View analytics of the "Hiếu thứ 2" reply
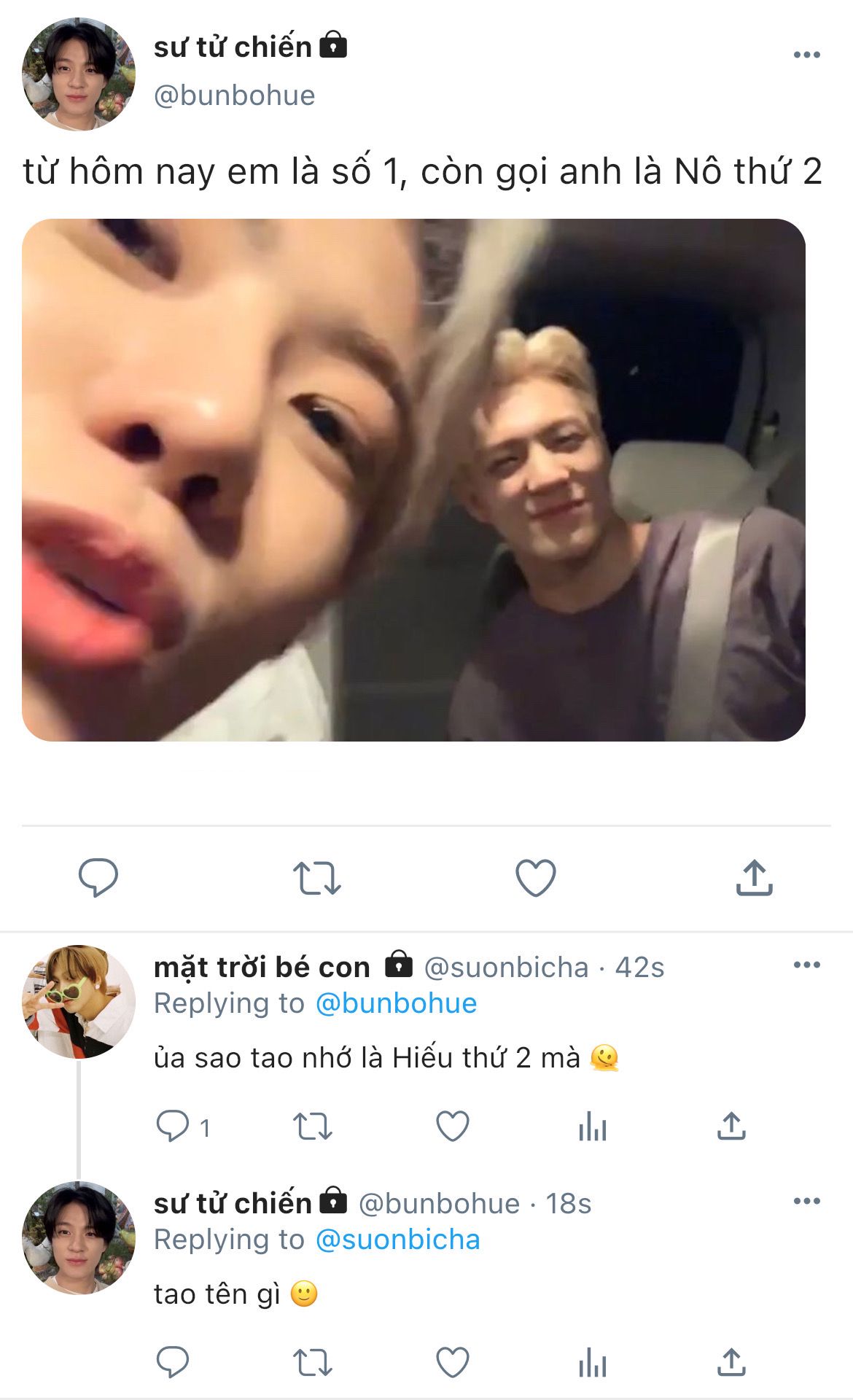The image size is (853, 1400). (593, 1127)
